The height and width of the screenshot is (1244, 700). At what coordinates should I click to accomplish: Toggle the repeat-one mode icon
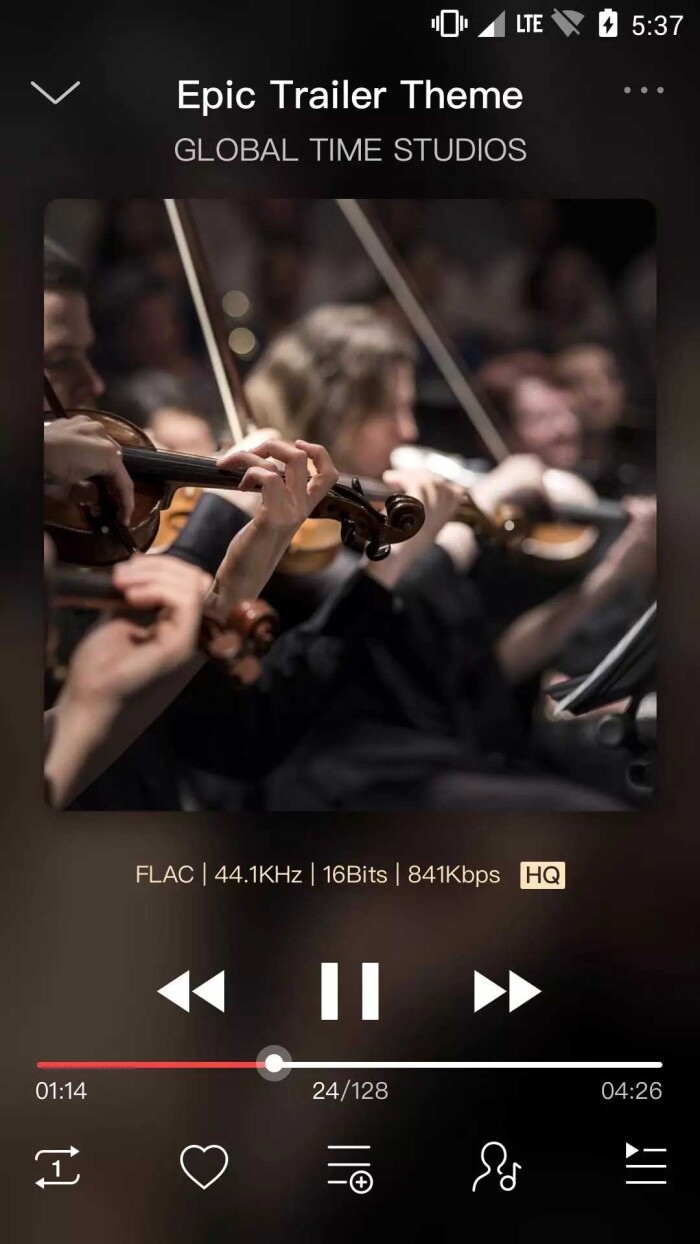pos(57,1166)
